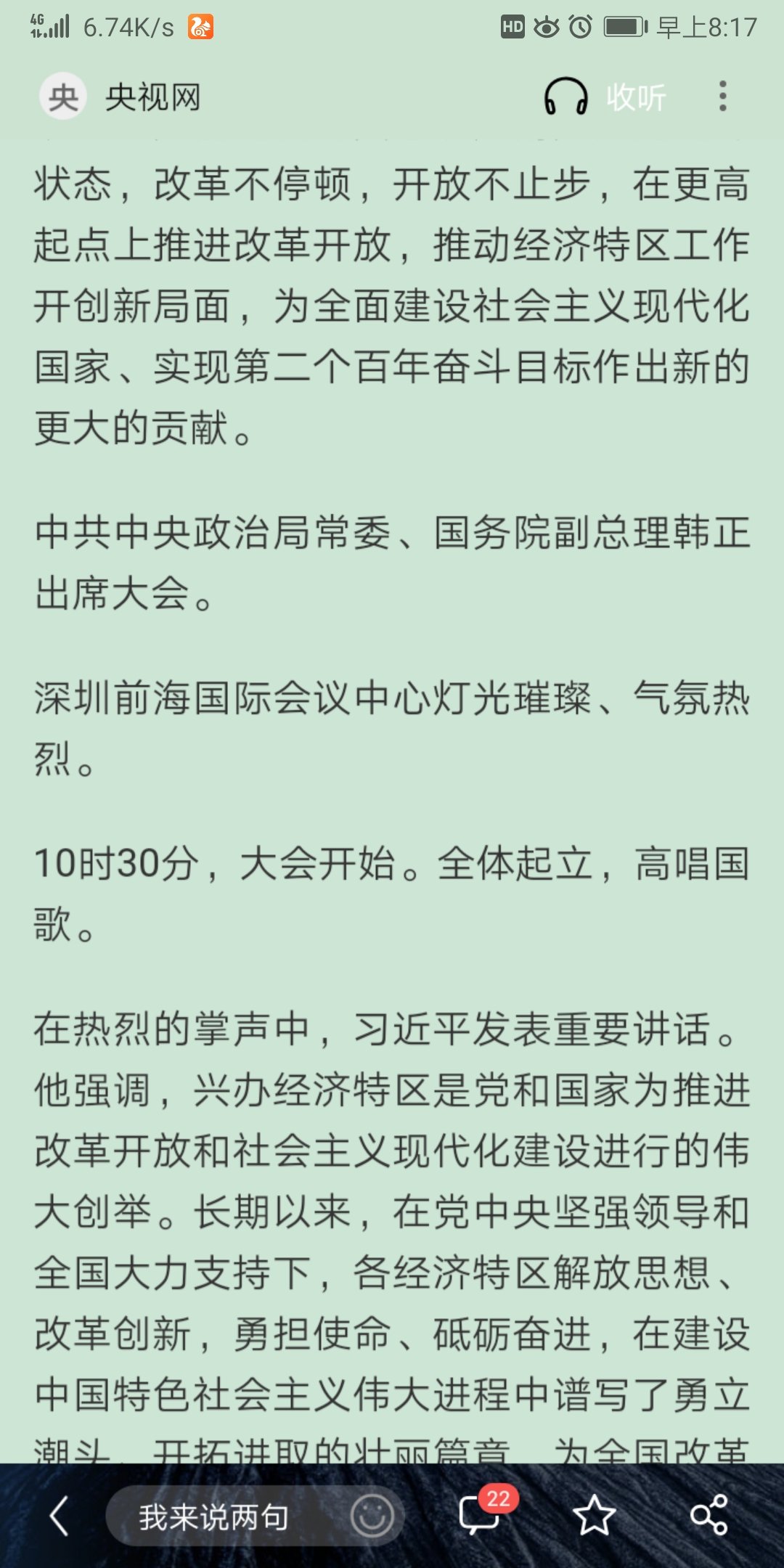The image size is (784, 1568).
Task: Share this article
Action: 709,1516
